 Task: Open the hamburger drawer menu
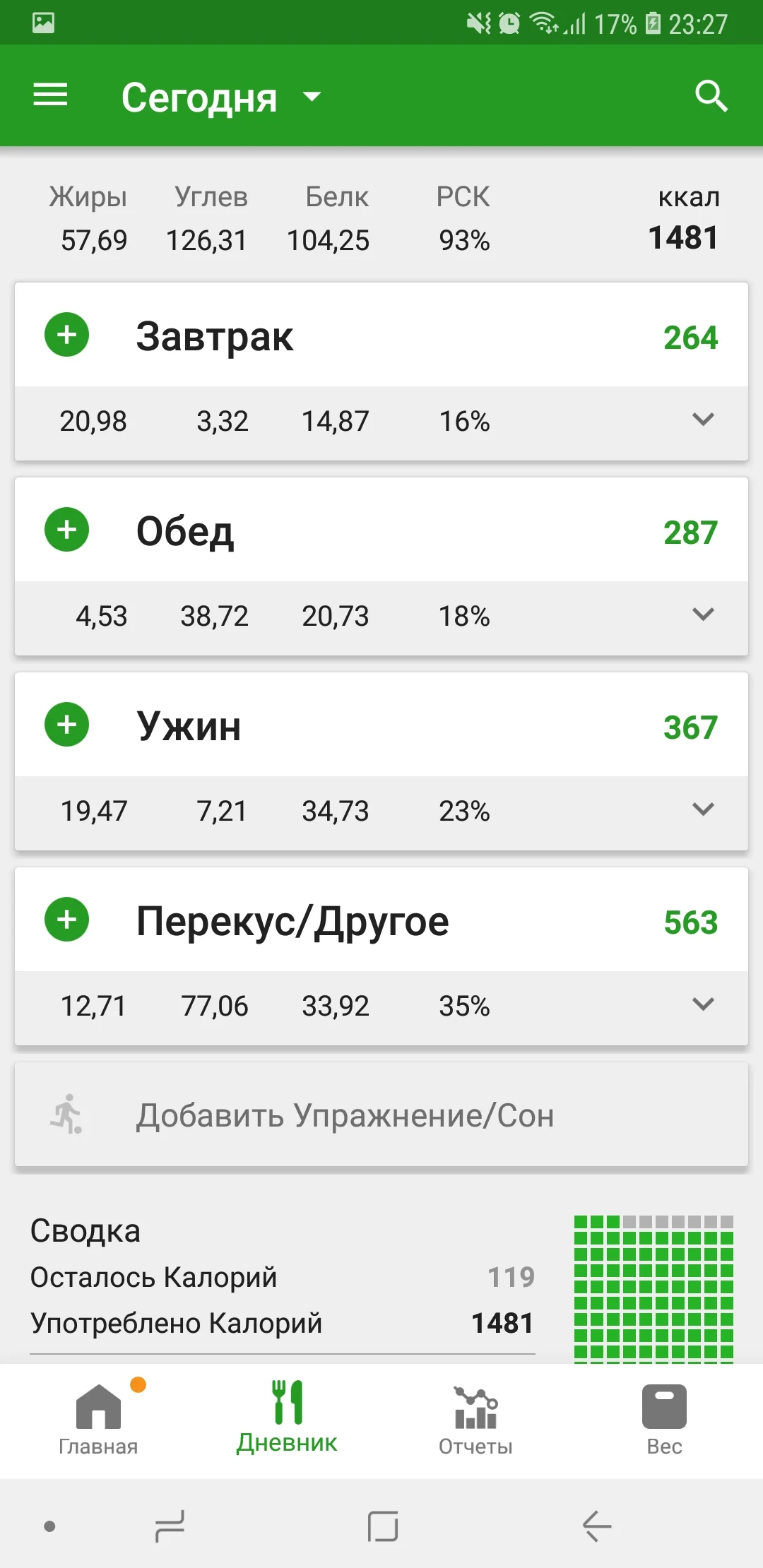50,95
